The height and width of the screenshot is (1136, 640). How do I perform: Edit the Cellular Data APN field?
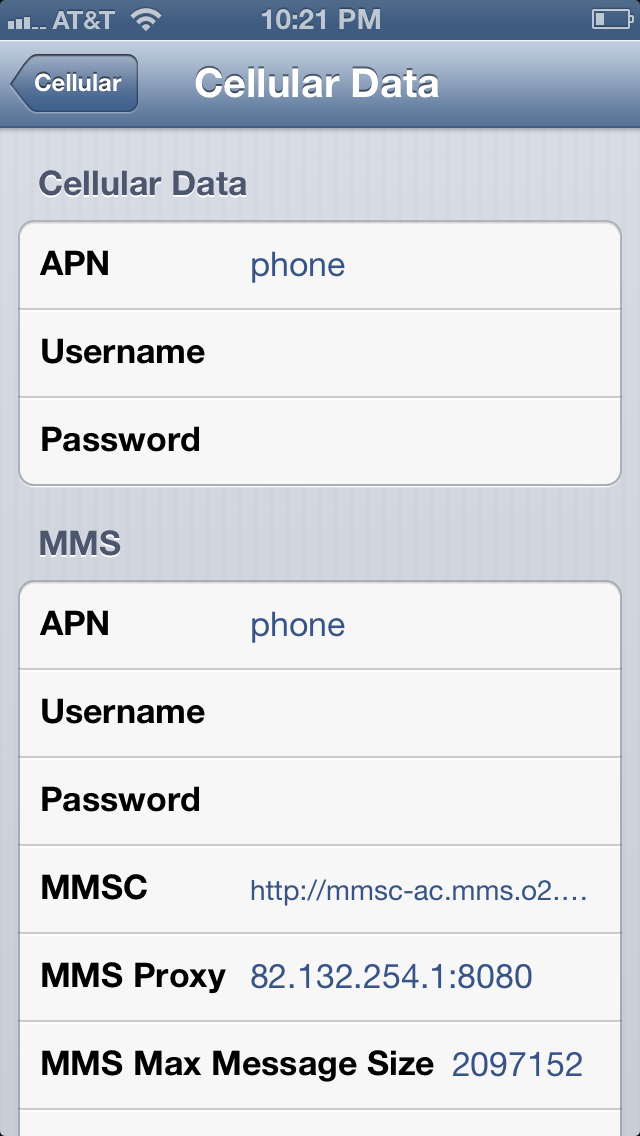coord(320,265)
